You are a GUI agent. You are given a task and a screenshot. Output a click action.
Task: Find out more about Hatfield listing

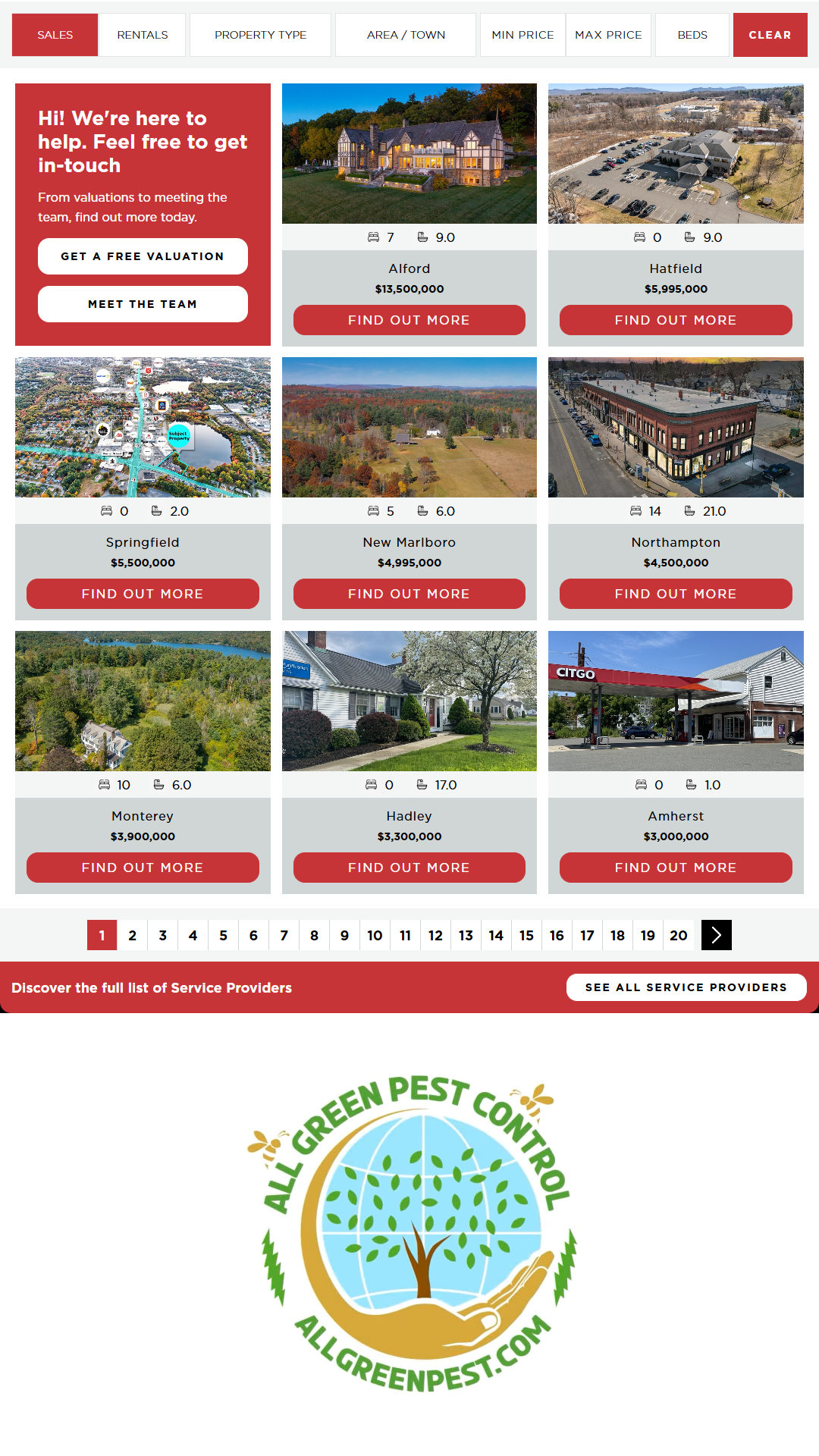tap(676, 320)
